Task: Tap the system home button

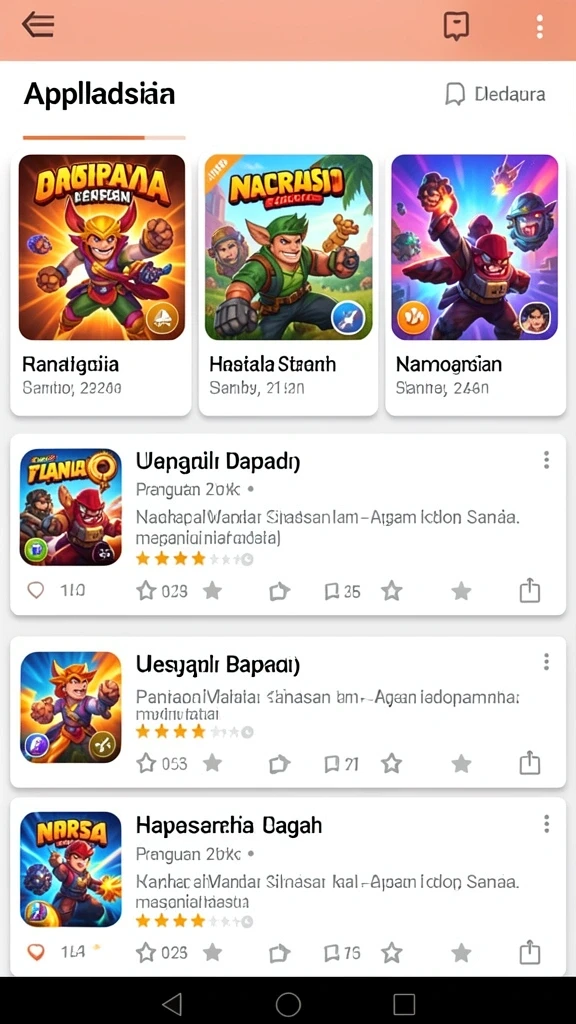Action: [x=288, y=1004]
